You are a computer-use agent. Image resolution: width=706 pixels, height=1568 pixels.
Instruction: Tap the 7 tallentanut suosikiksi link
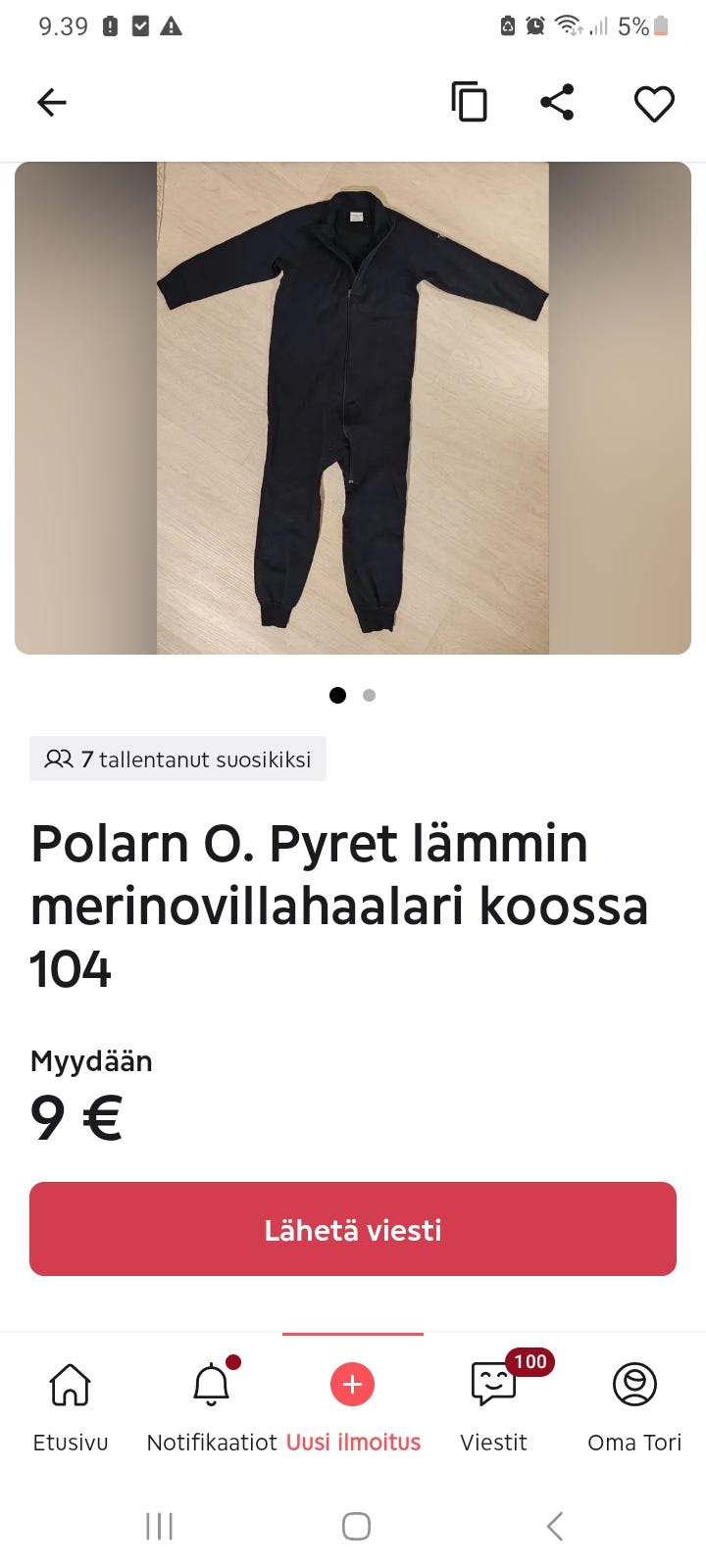coord(177,759)
